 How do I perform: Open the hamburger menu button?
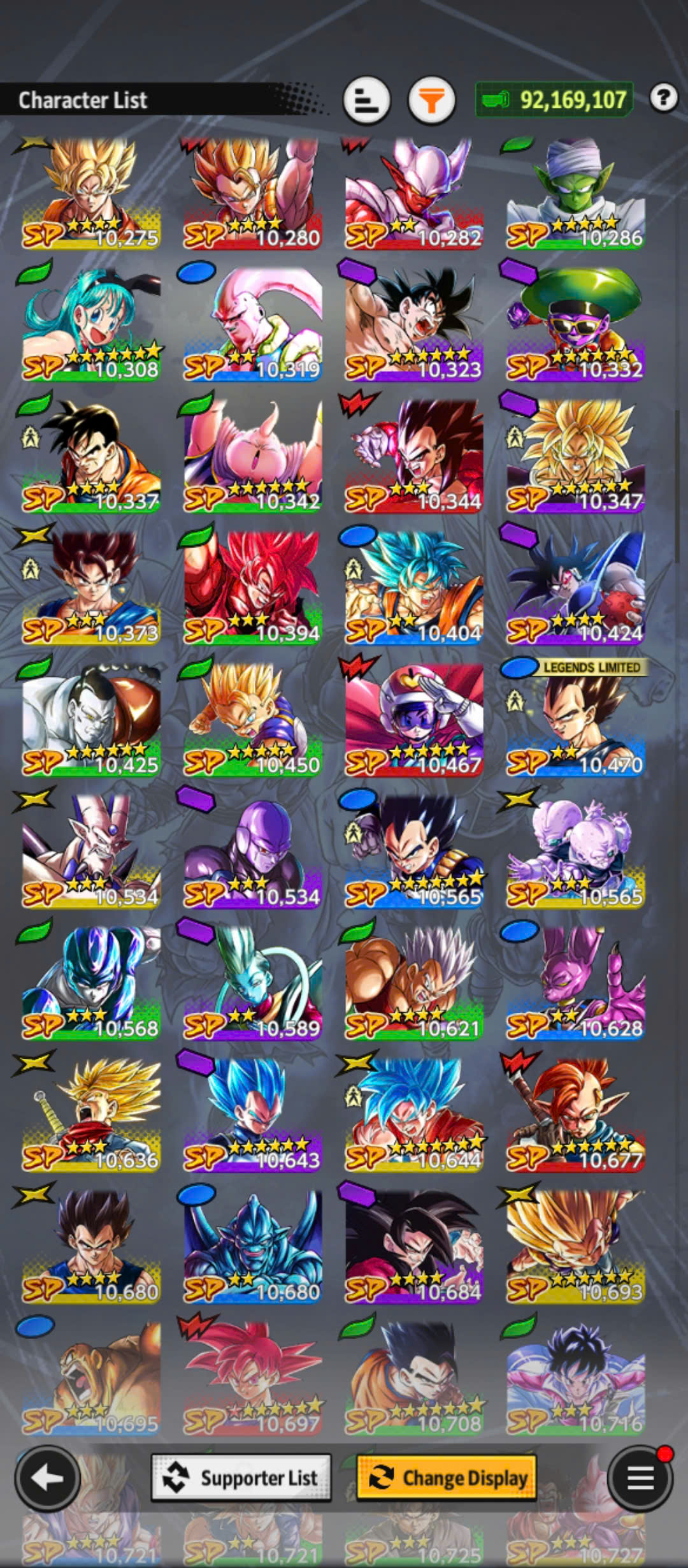pos(640,1477)
